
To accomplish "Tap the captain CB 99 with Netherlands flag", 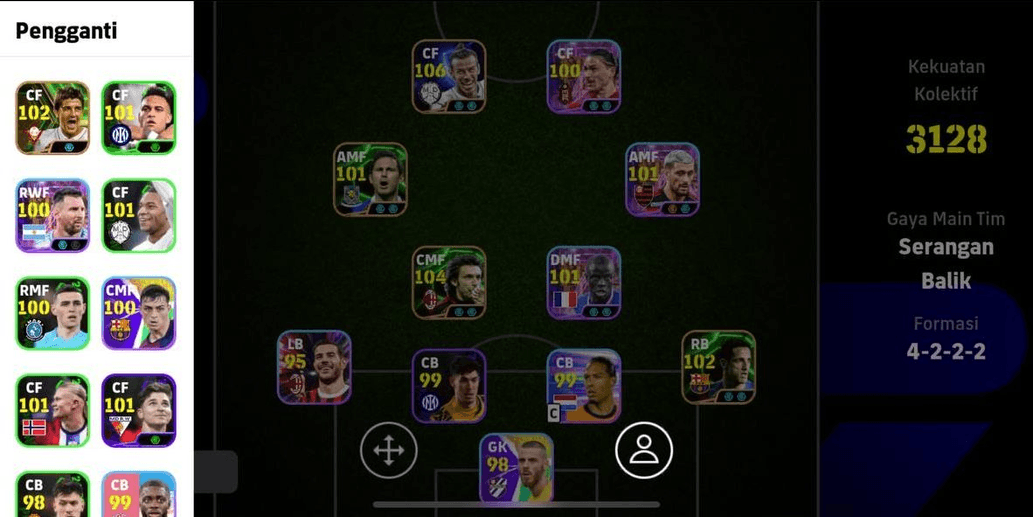I will coord(584,386).
